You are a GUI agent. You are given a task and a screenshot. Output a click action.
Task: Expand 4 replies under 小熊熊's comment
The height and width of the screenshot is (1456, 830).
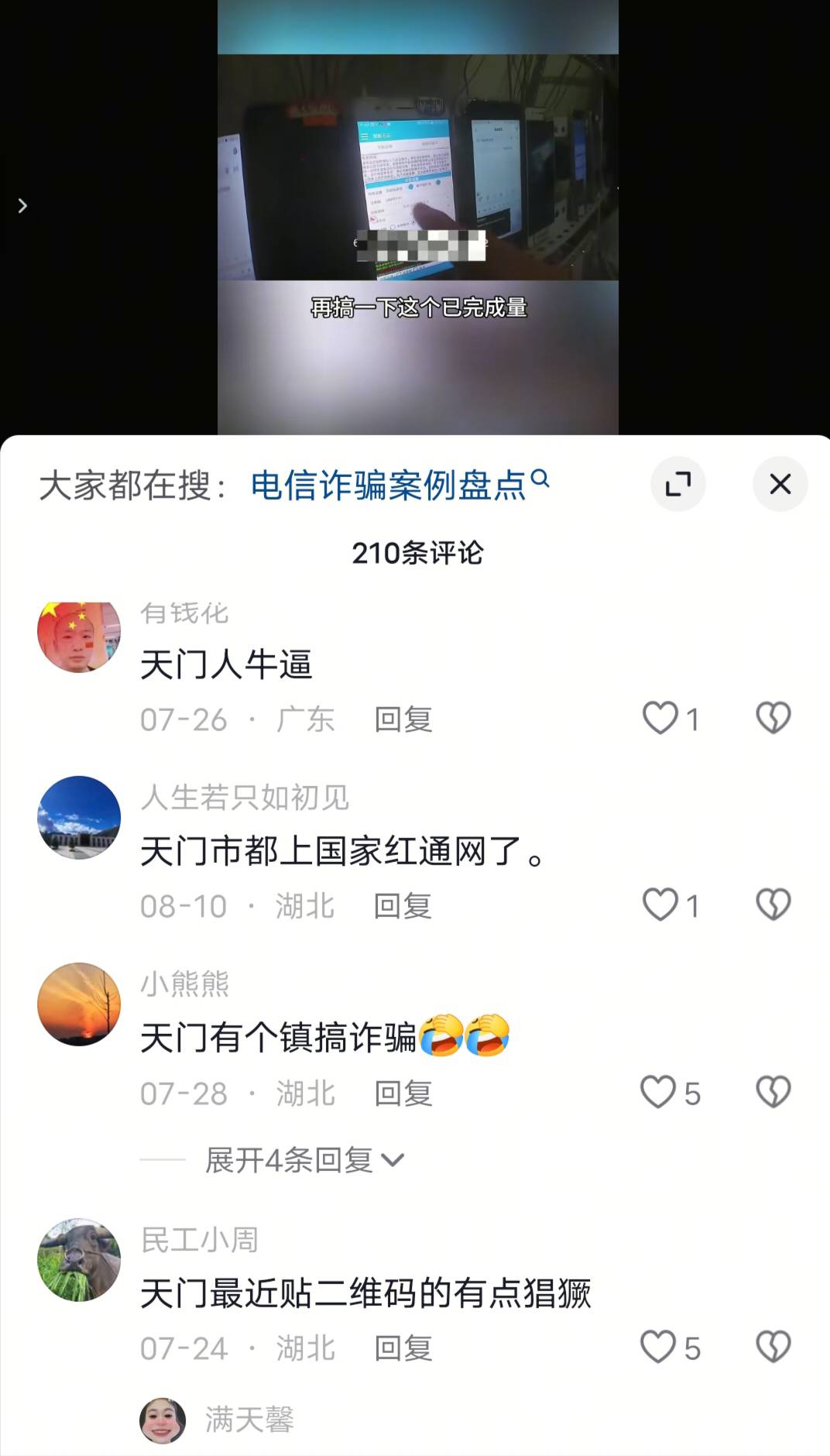(304, 1160)
